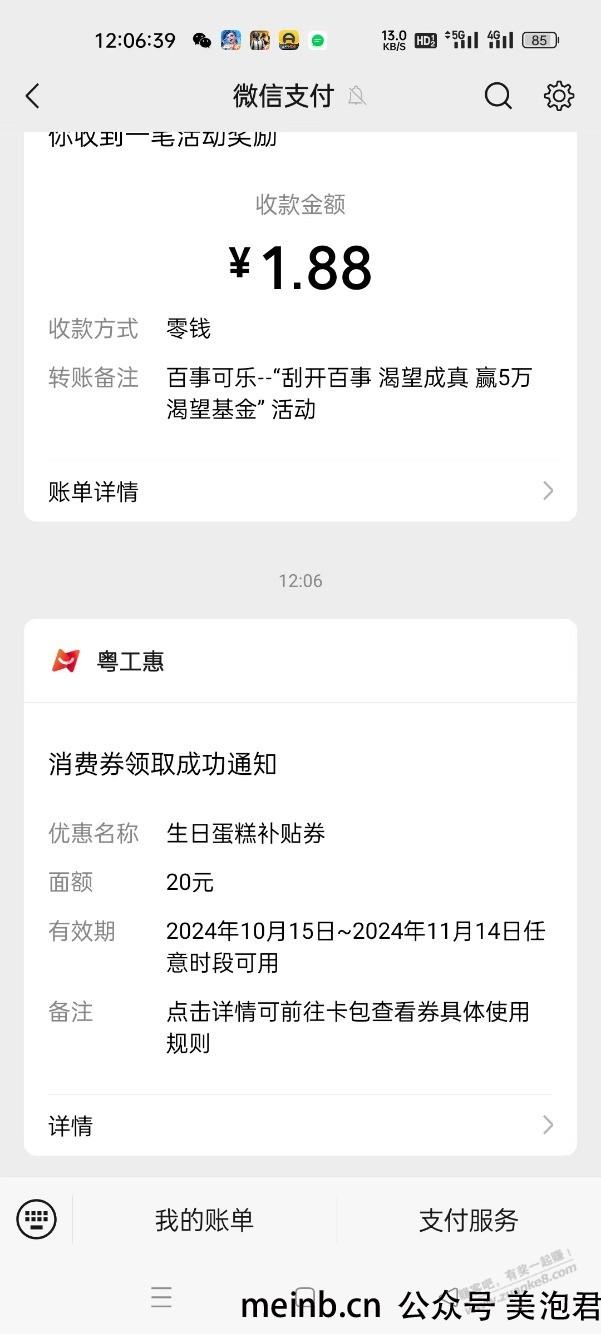The height and width of the screenshot is (1334, 601).
Task: Open the search magnifier icon
Action: point(498,95)
